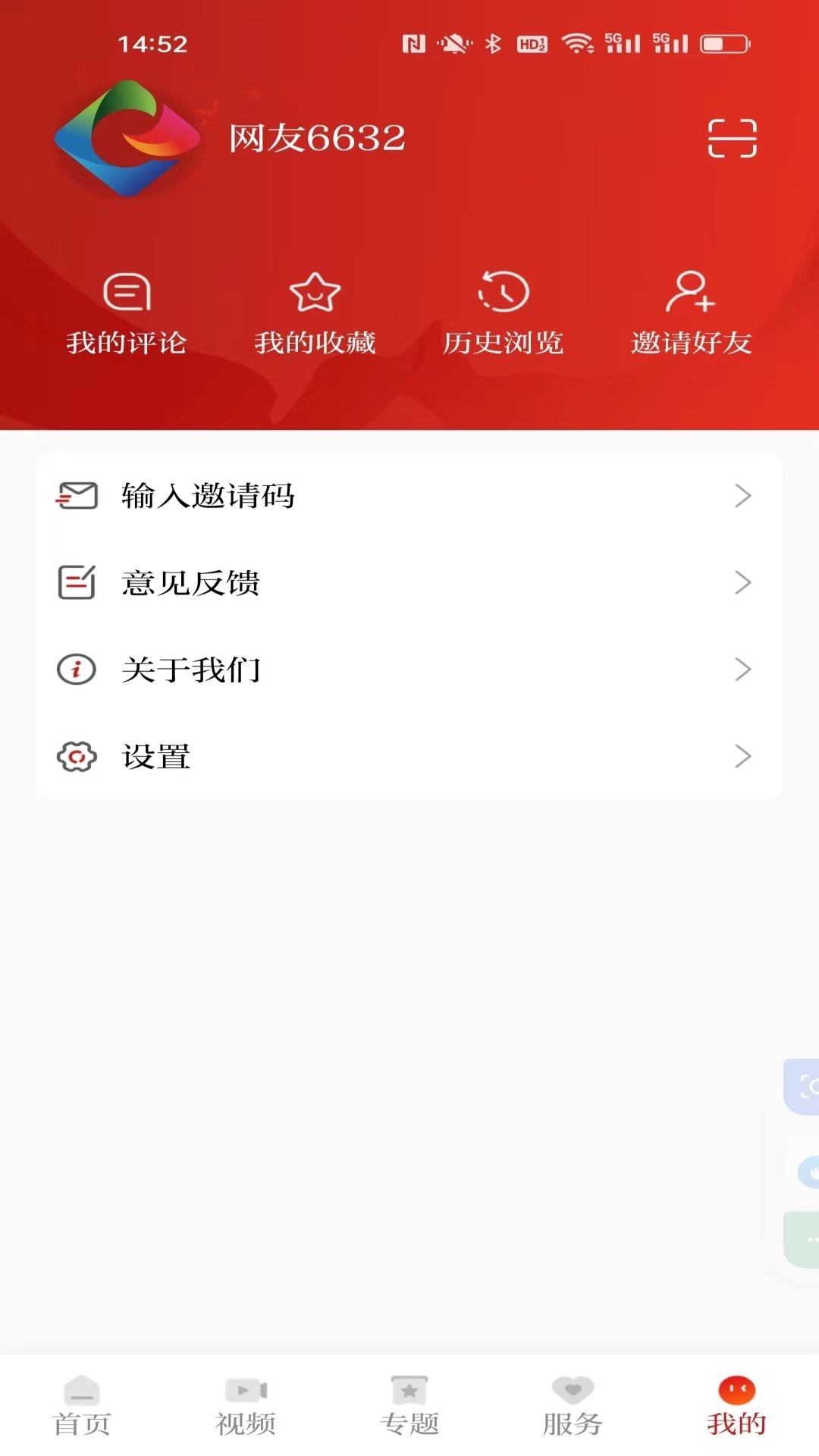Open the 专题 tab
Screen dimensions: 819x1456
pyautogui.click(x=409, y=1407)
